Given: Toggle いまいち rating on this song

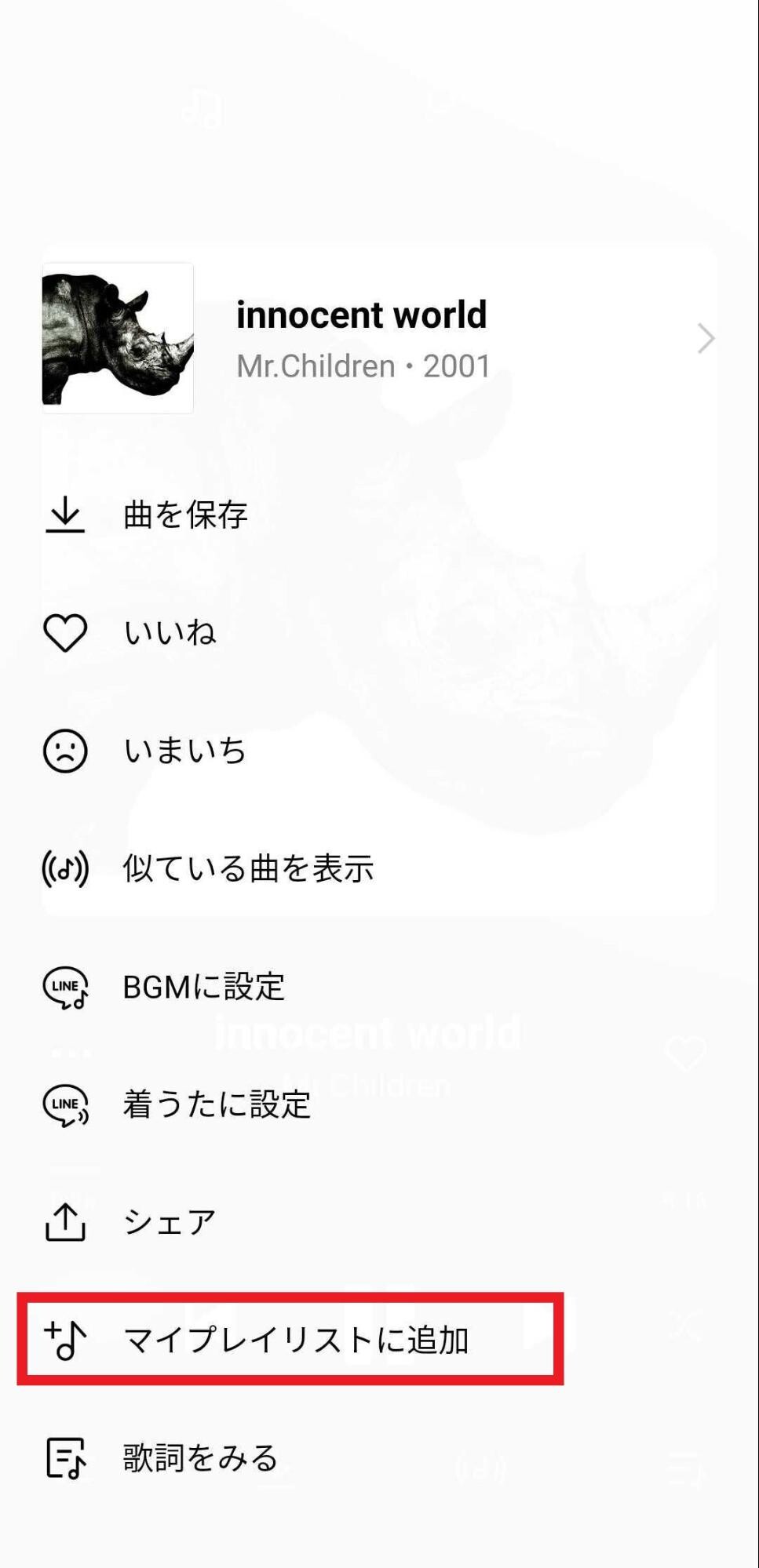Looking at the screenshot, I should [x=184, y=750].
